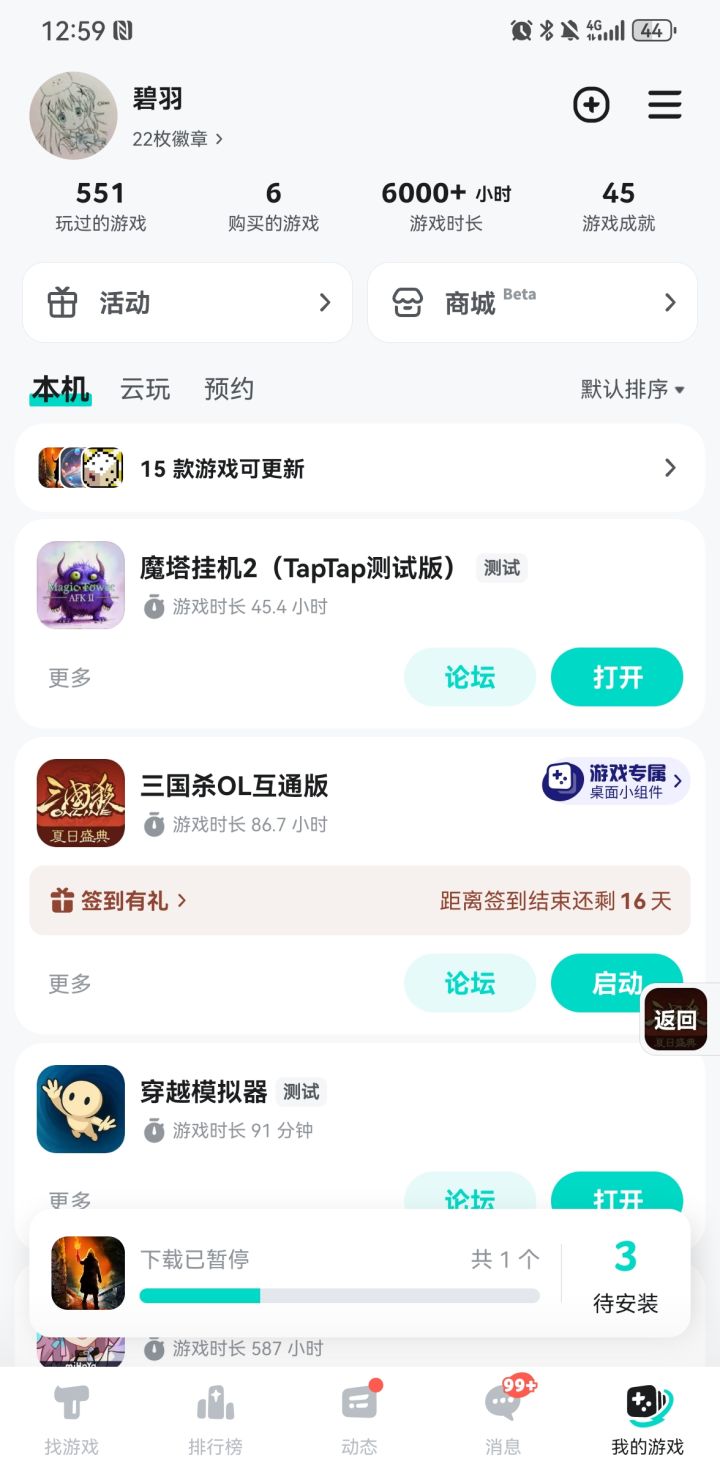Tap 打开 to launch 魔塔挂机2
720x1469 pixels.
coord(617,678)
